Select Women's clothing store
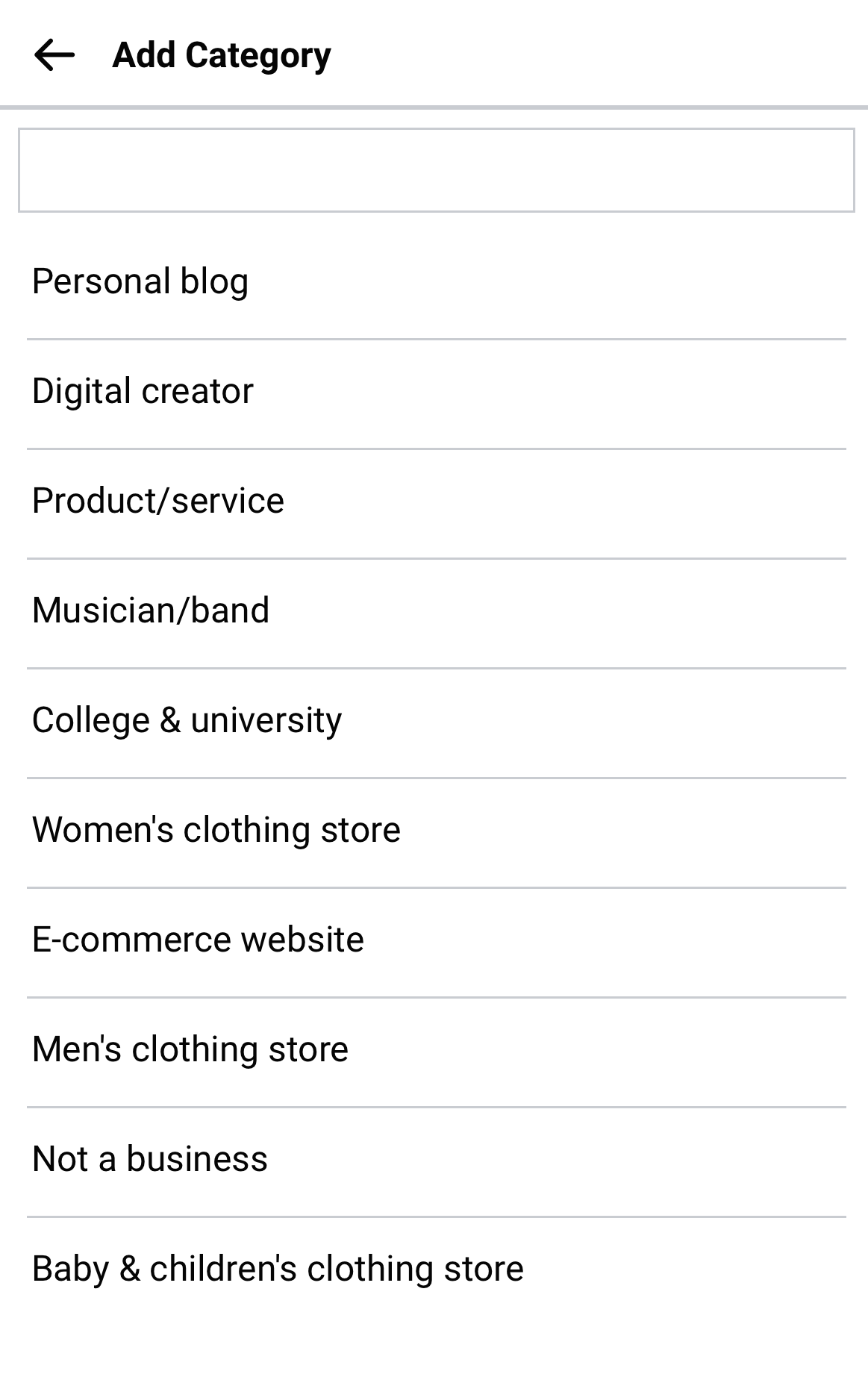The width and height of the screenshot is (868, 1374). (x=216, y=828)
